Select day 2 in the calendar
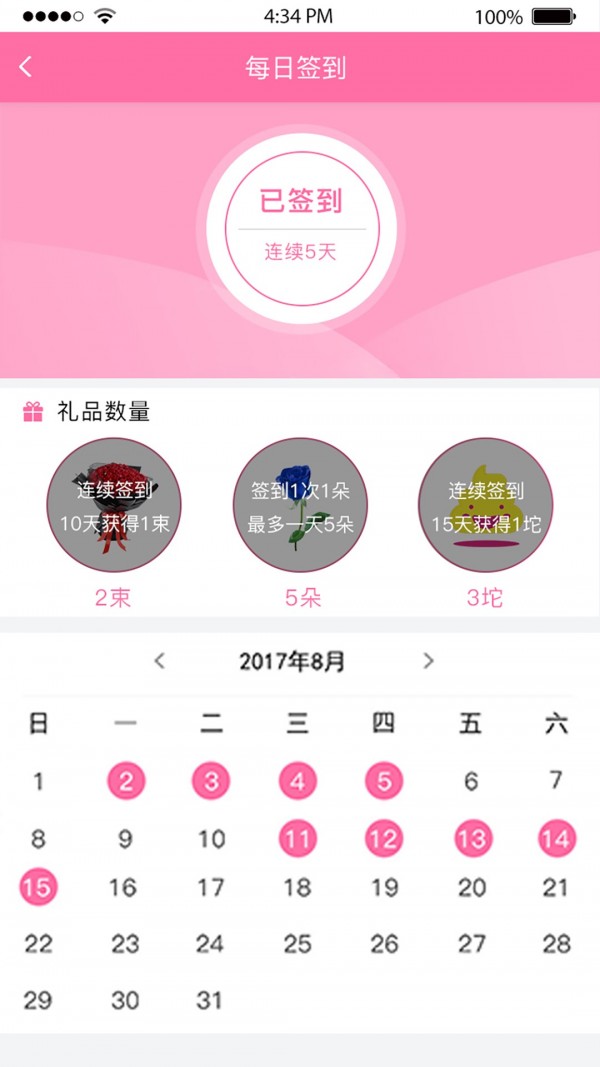This screenshot has width=600, height=1067. click(x=125, y=782)
